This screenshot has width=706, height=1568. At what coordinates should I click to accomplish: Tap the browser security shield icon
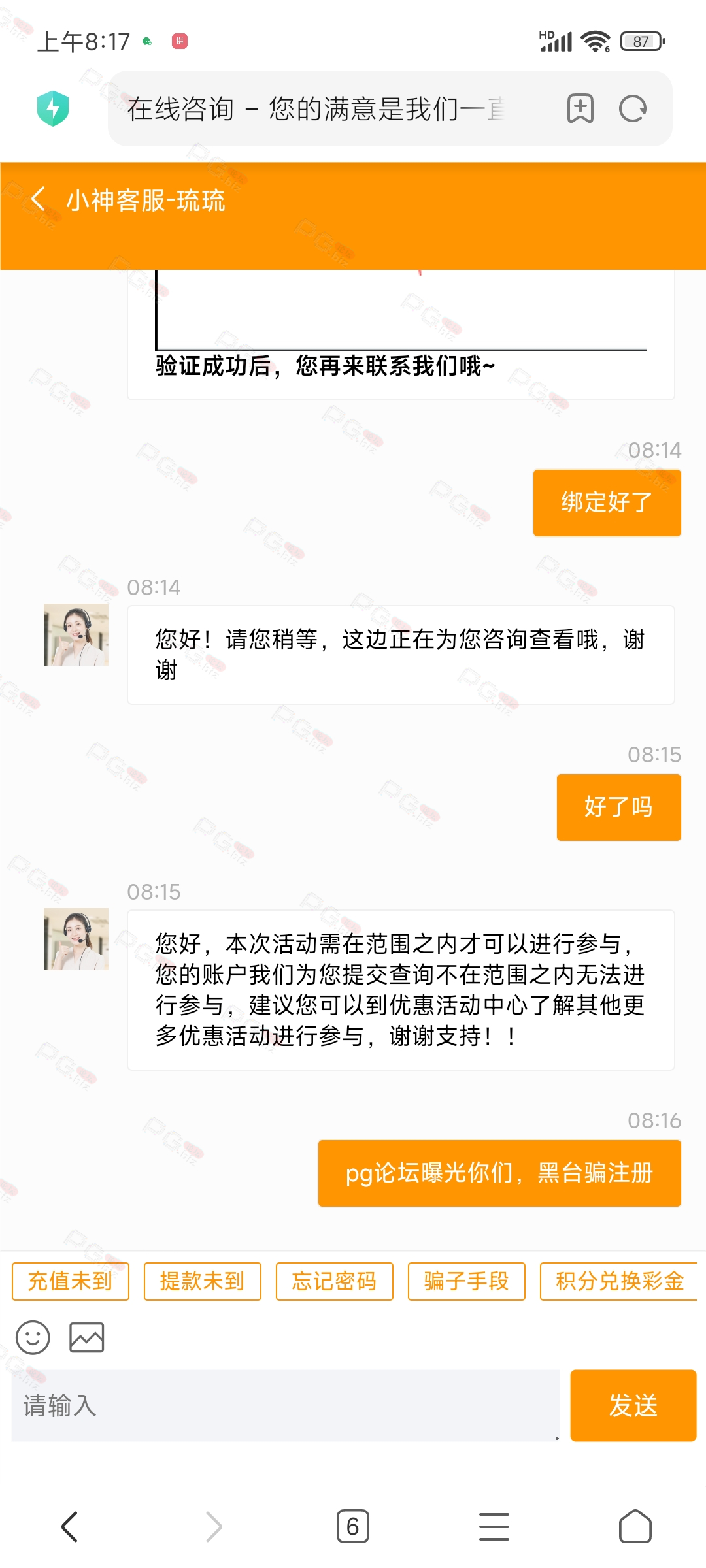pos(53,108)
